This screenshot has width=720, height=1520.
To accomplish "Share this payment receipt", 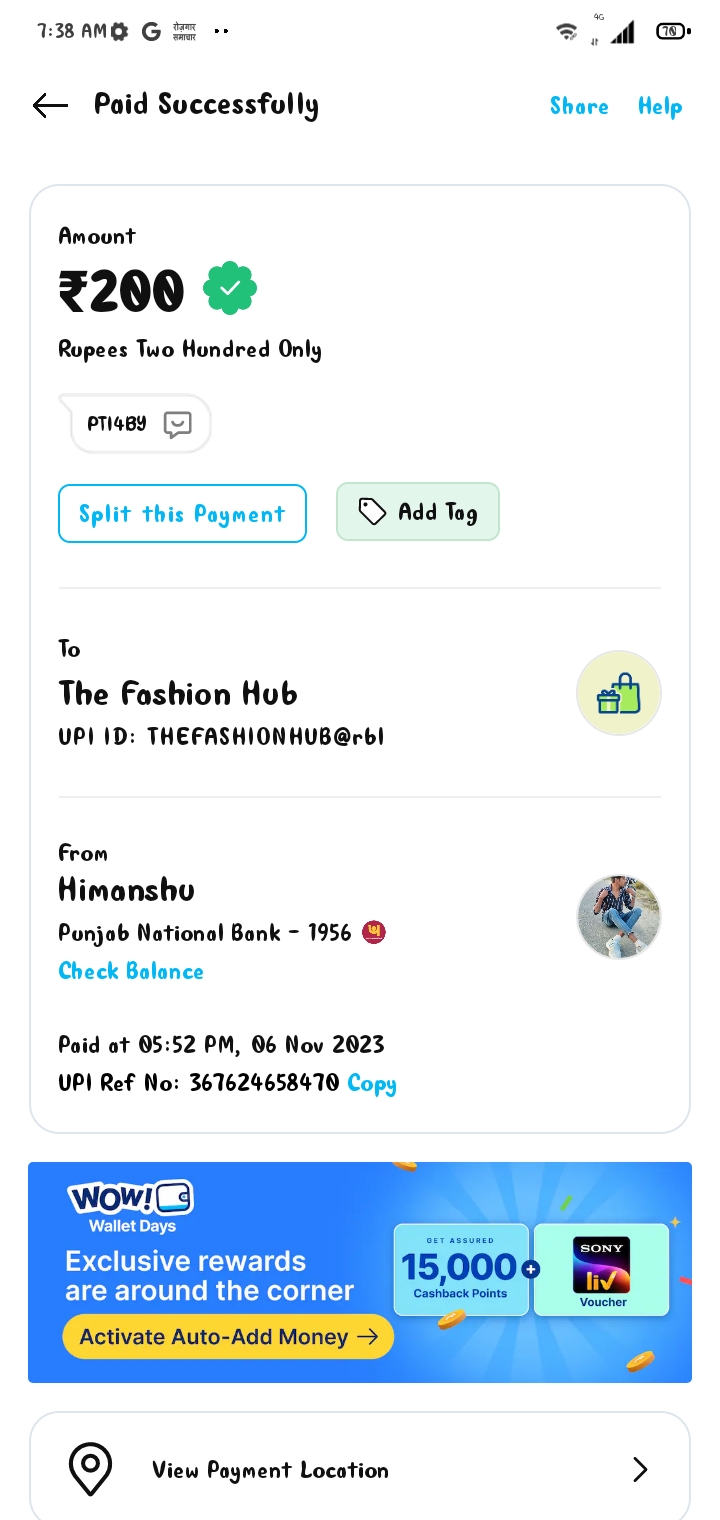I will coord(578,106).
